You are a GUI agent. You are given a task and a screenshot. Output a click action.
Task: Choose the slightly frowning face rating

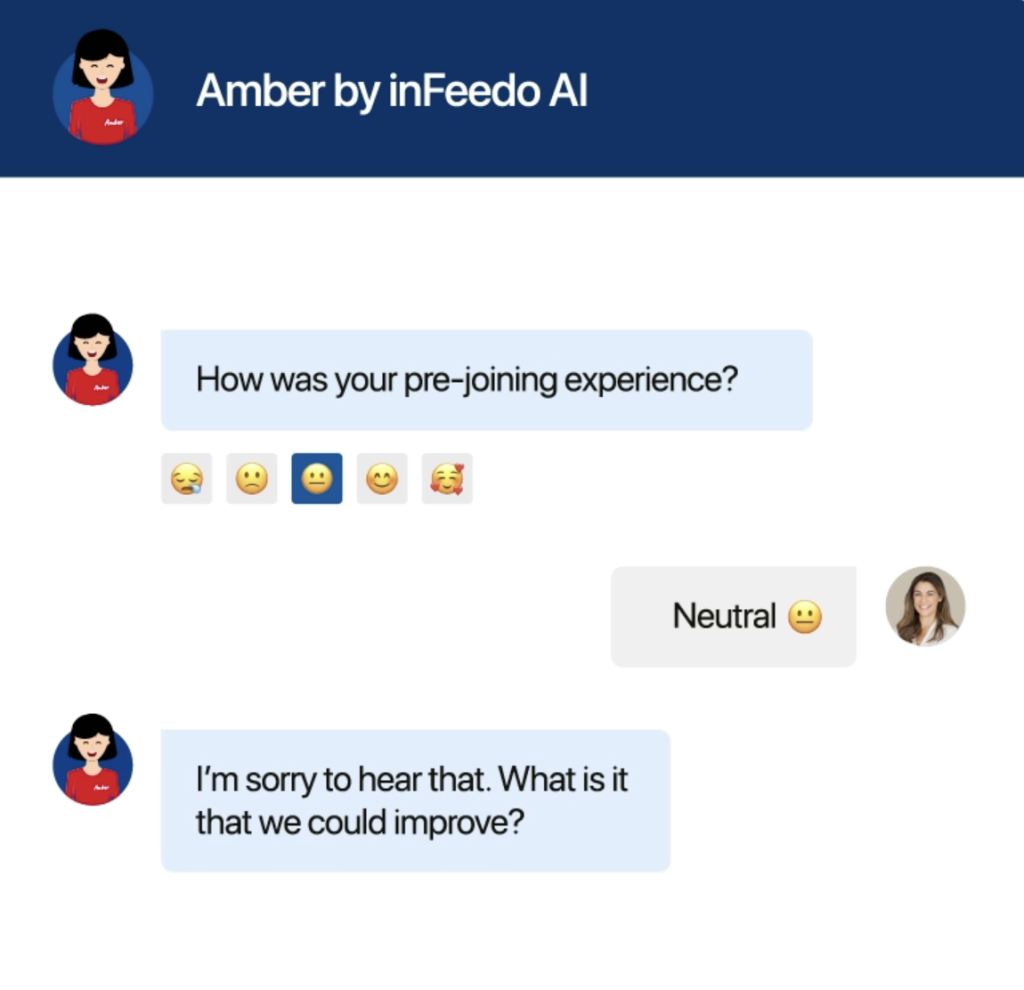pos(252,479)
